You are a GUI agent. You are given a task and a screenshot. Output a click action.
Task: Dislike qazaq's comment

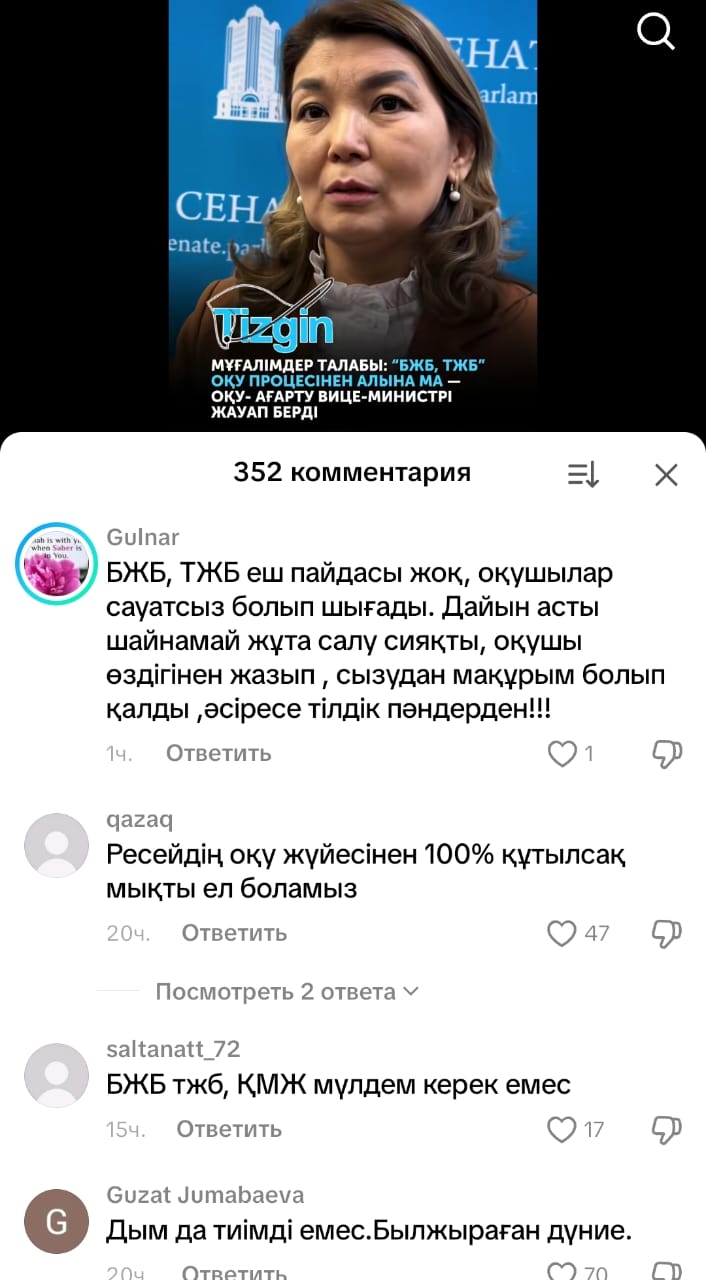[666, 934]
